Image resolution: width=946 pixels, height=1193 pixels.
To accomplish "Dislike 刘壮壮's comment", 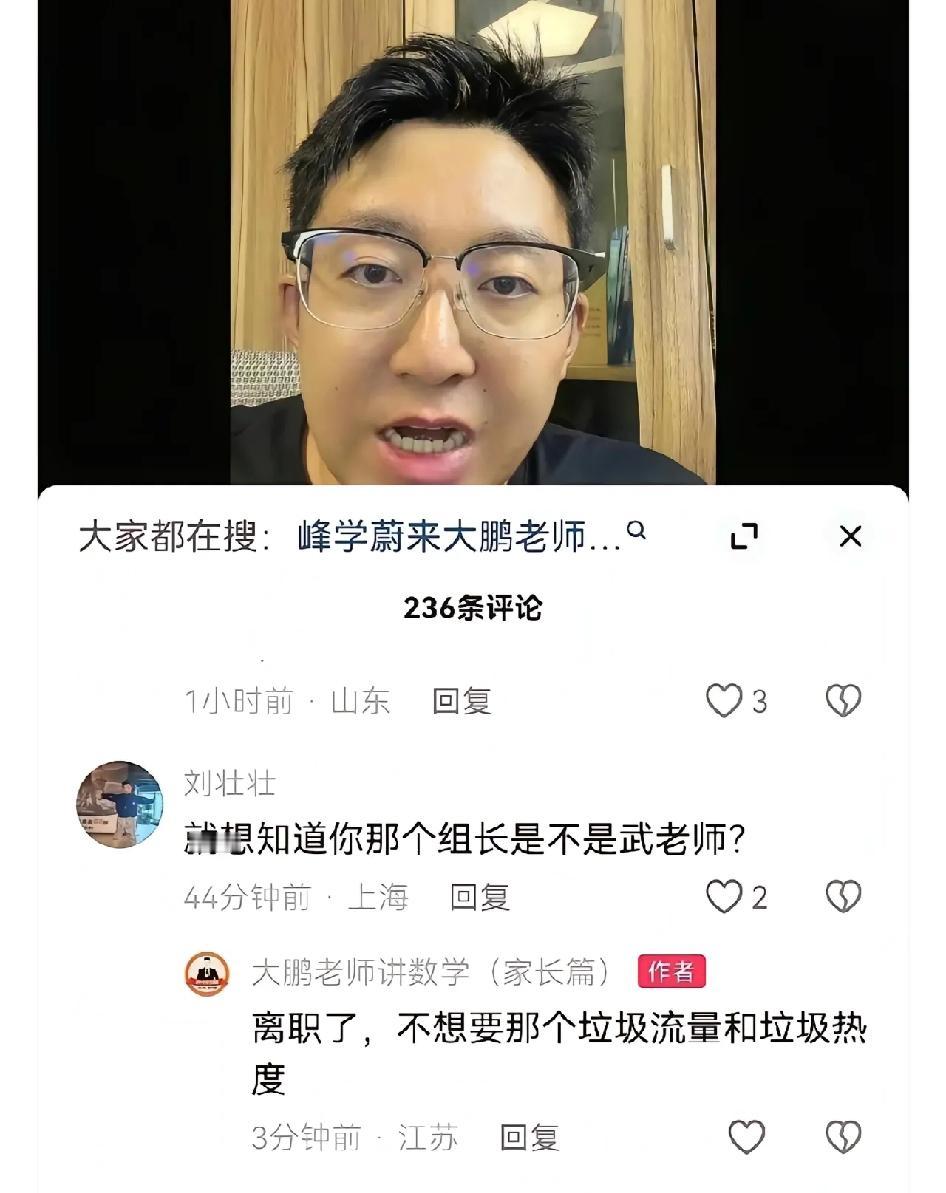I will point(845,898).
